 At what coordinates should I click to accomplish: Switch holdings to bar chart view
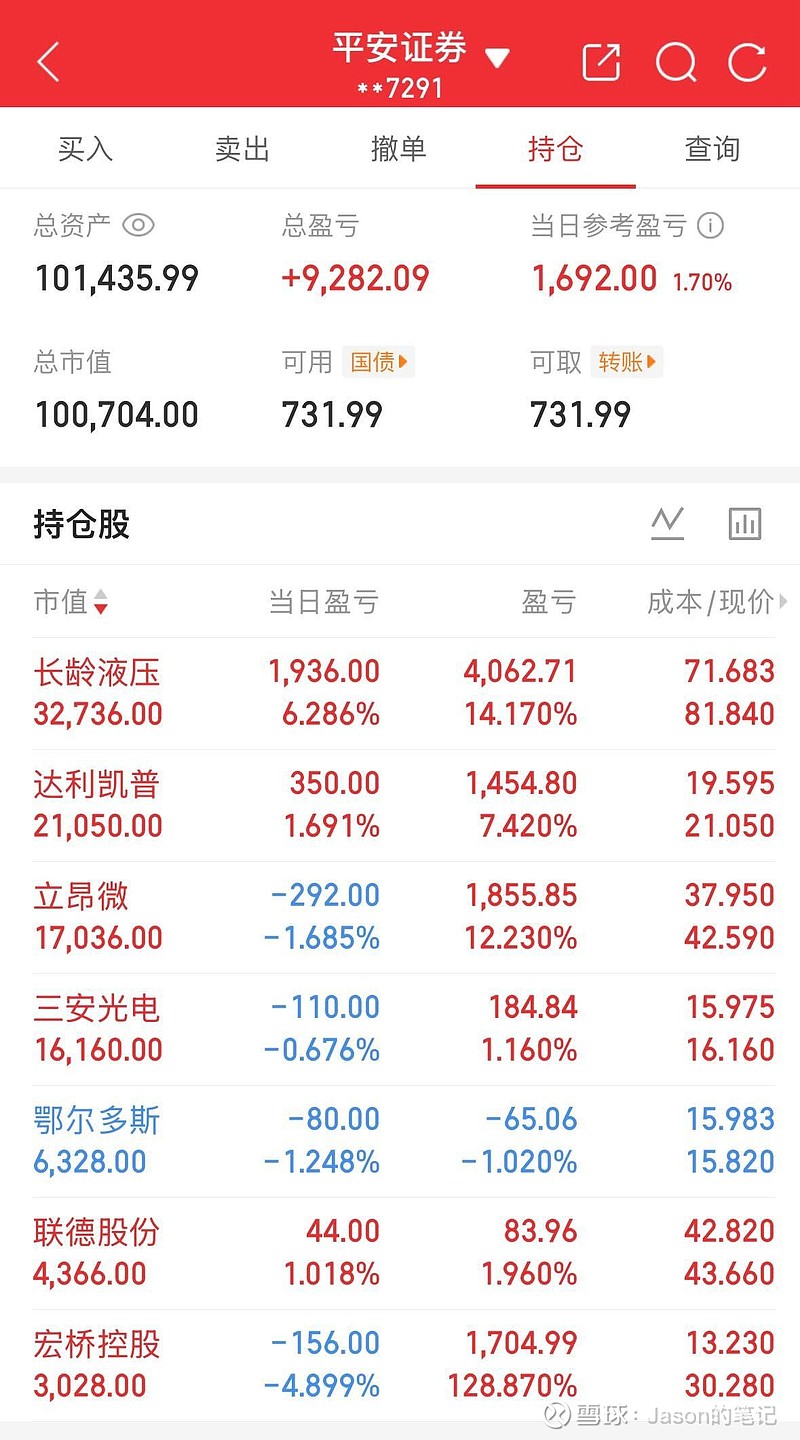pos(744,522)
